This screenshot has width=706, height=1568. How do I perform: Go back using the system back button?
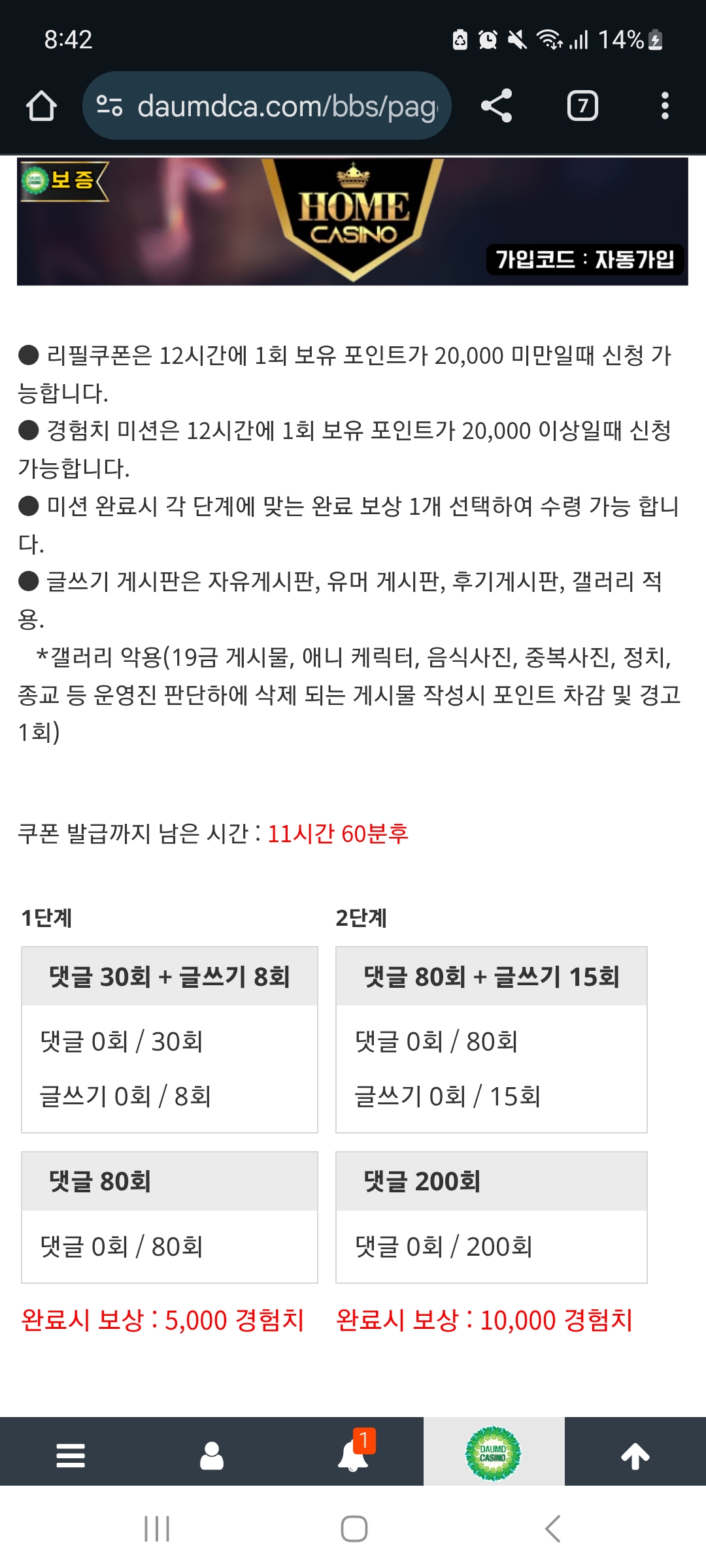553,1529
